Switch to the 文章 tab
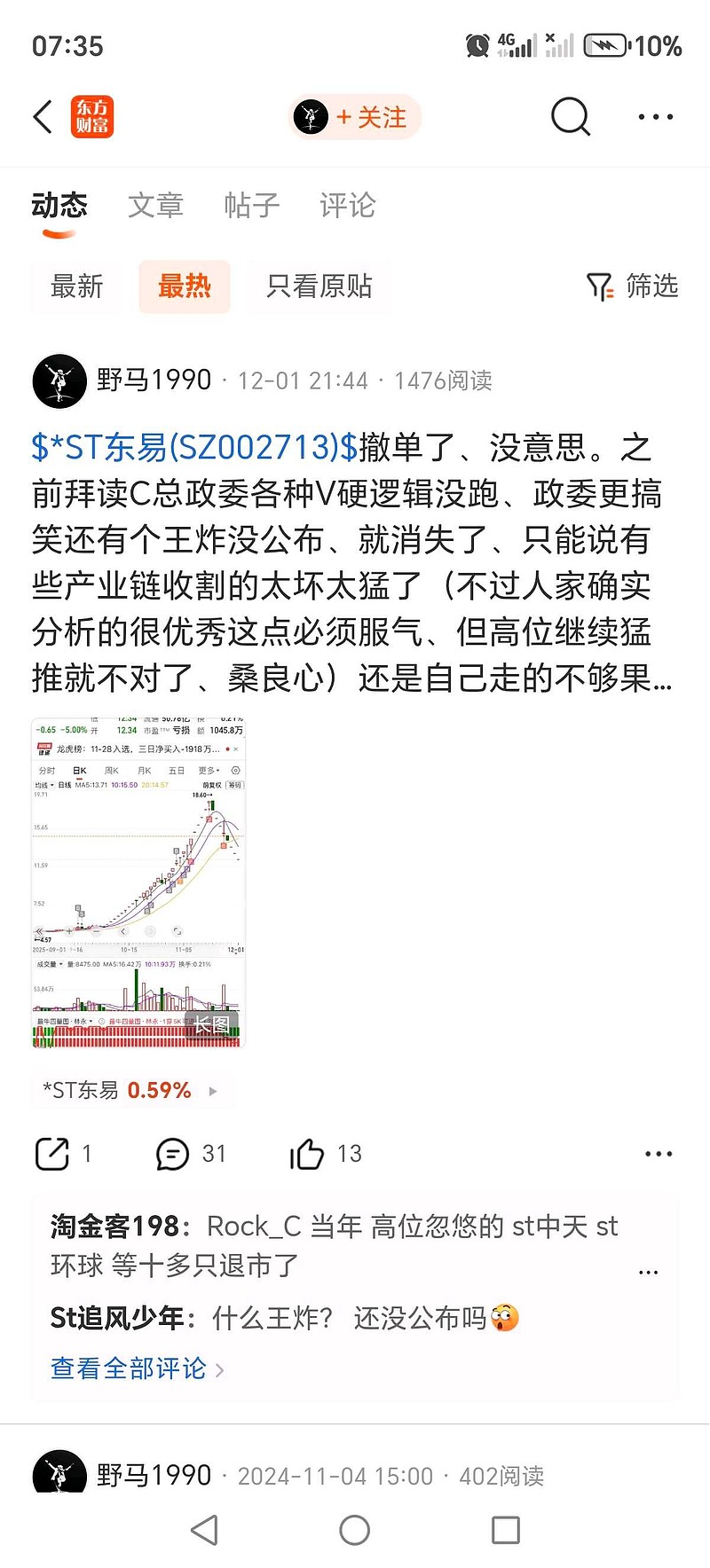710x1568 pixels. point(156,206)
